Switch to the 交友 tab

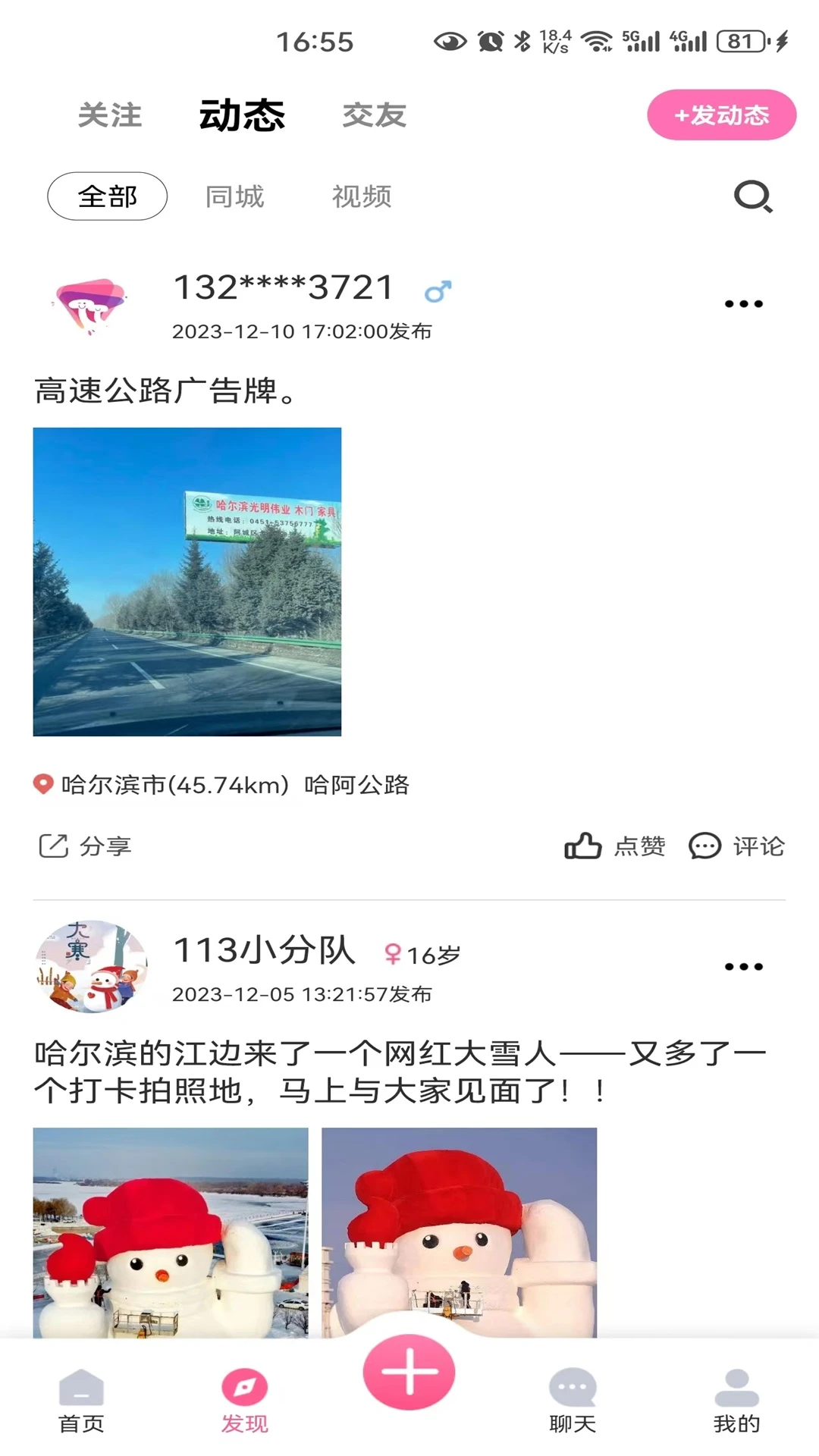[x=375, y=115]
